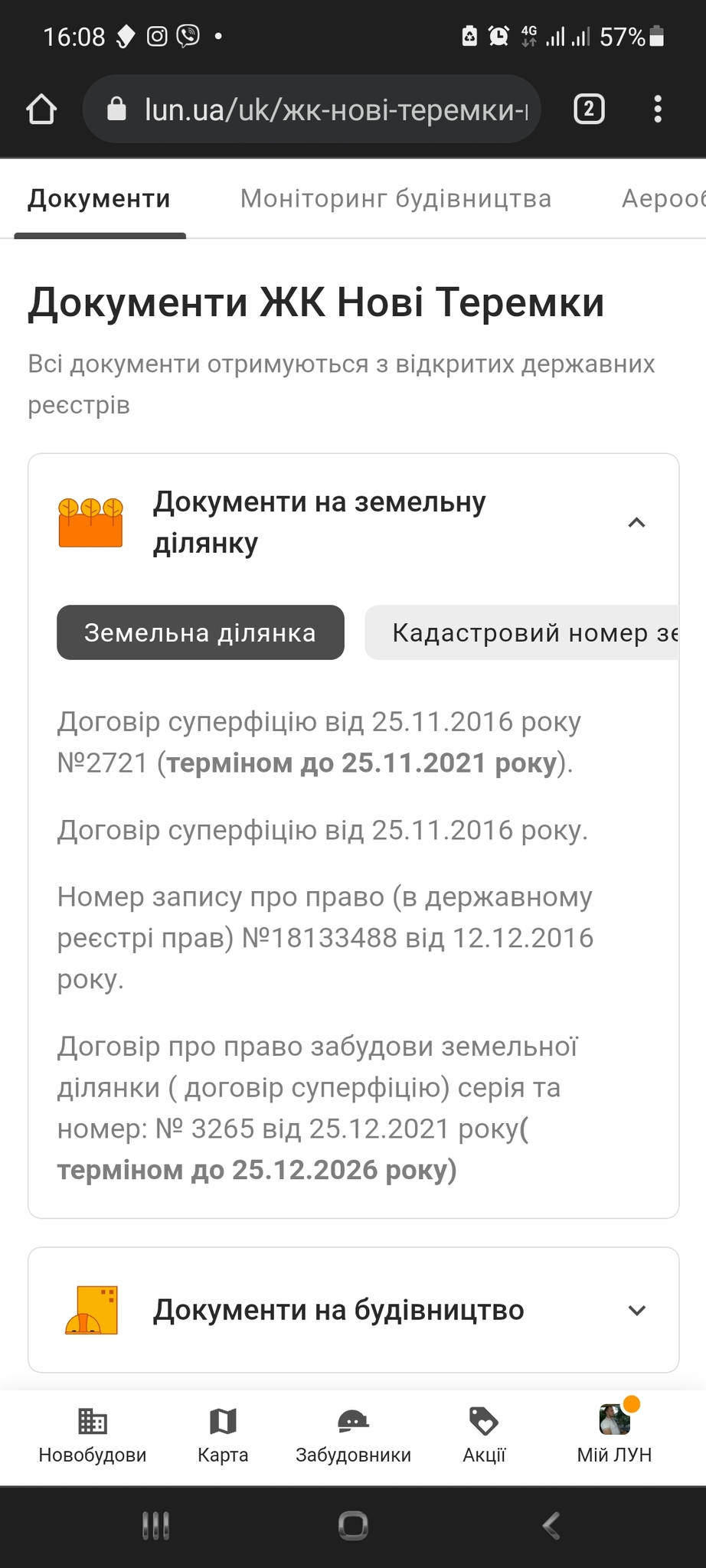The image size is (706, 1568).
Task: Open the browser home page
Action: 41,109
